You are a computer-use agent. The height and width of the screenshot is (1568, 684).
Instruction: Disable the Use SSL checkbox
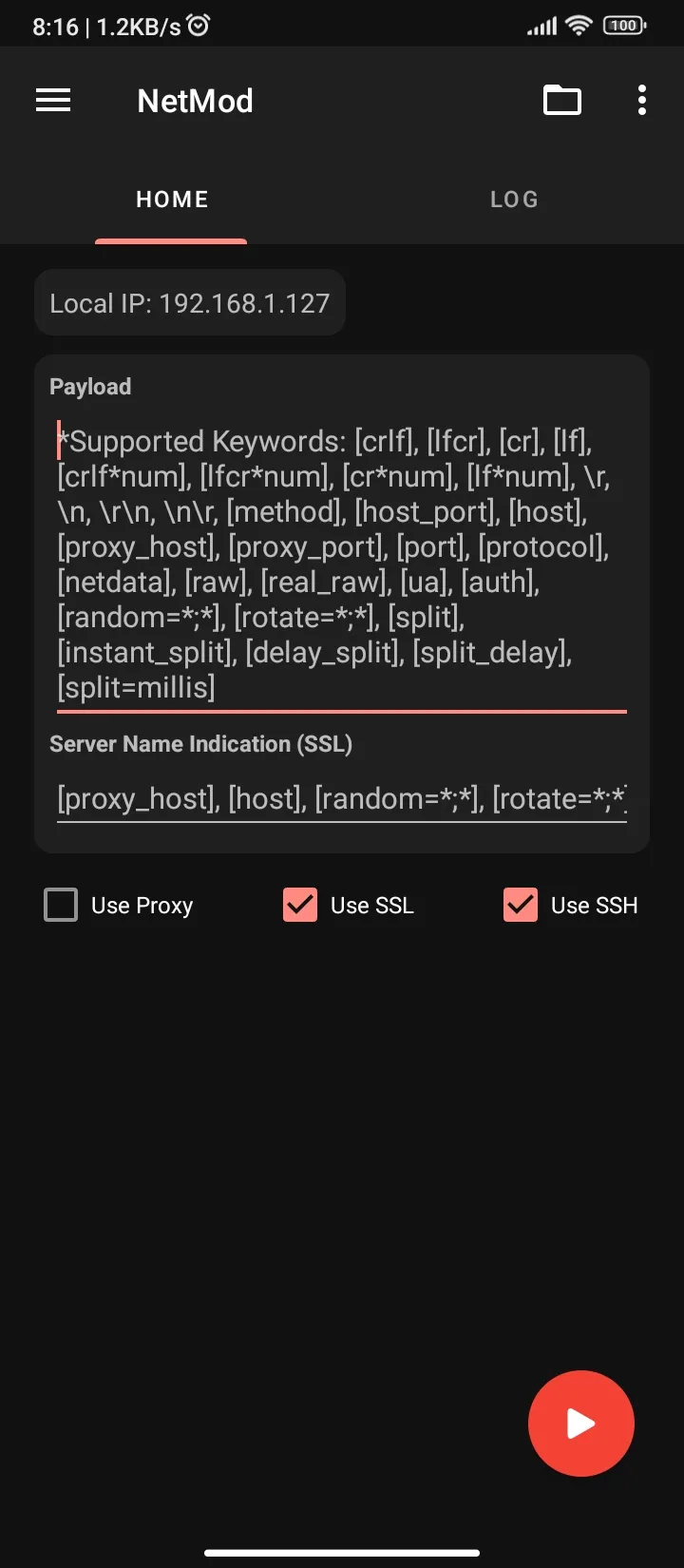299,905
